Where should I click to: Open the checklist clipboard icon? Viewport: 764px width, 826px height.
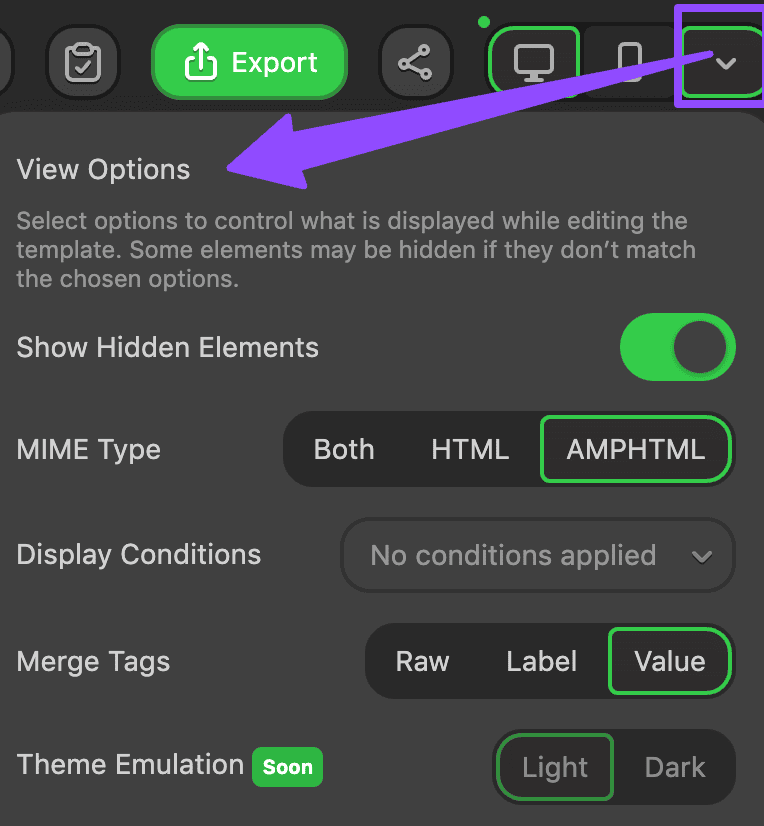point(83,62)
